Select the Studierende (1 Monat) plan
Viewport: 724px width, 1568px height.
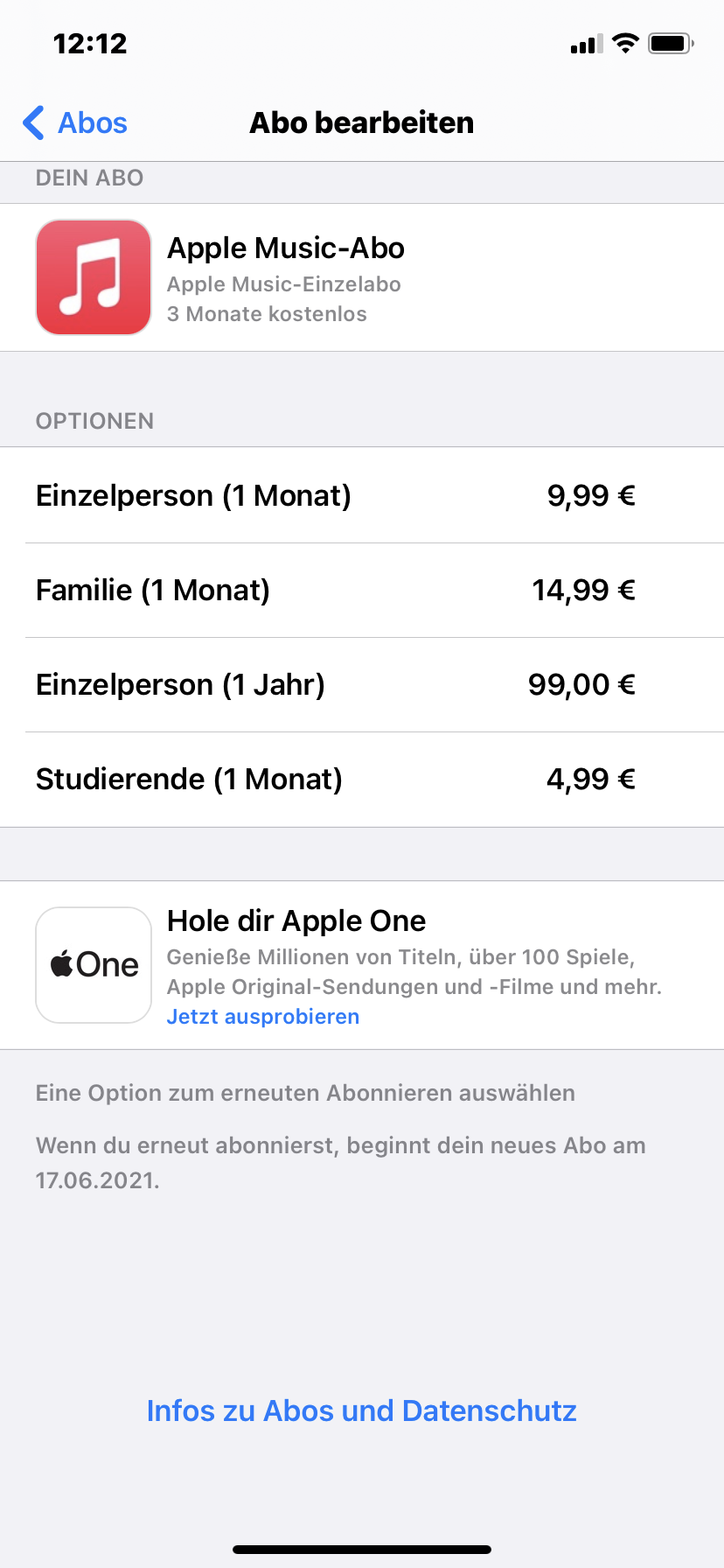(x=362, y=779)
